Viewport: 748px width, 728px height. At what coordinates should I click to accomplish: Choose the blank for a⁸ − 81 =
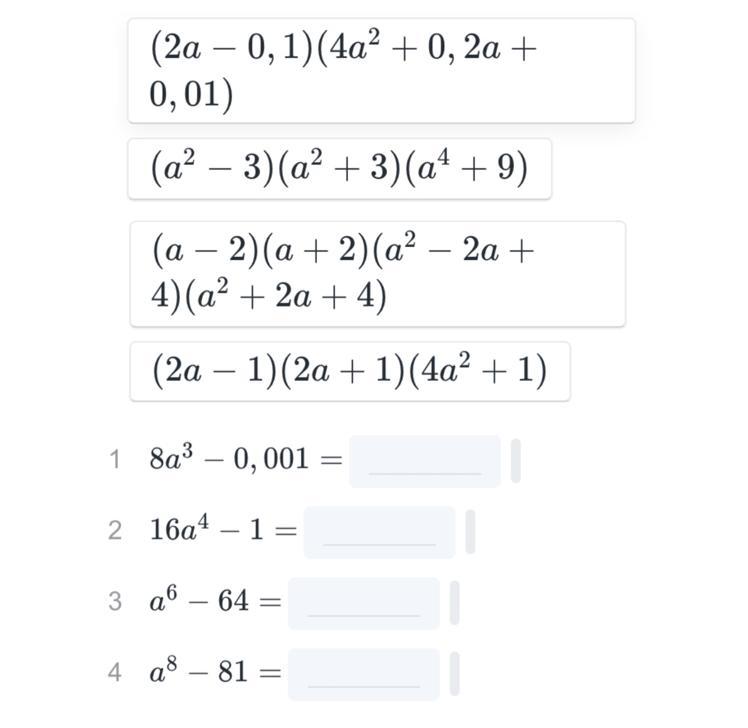(364, 674)
